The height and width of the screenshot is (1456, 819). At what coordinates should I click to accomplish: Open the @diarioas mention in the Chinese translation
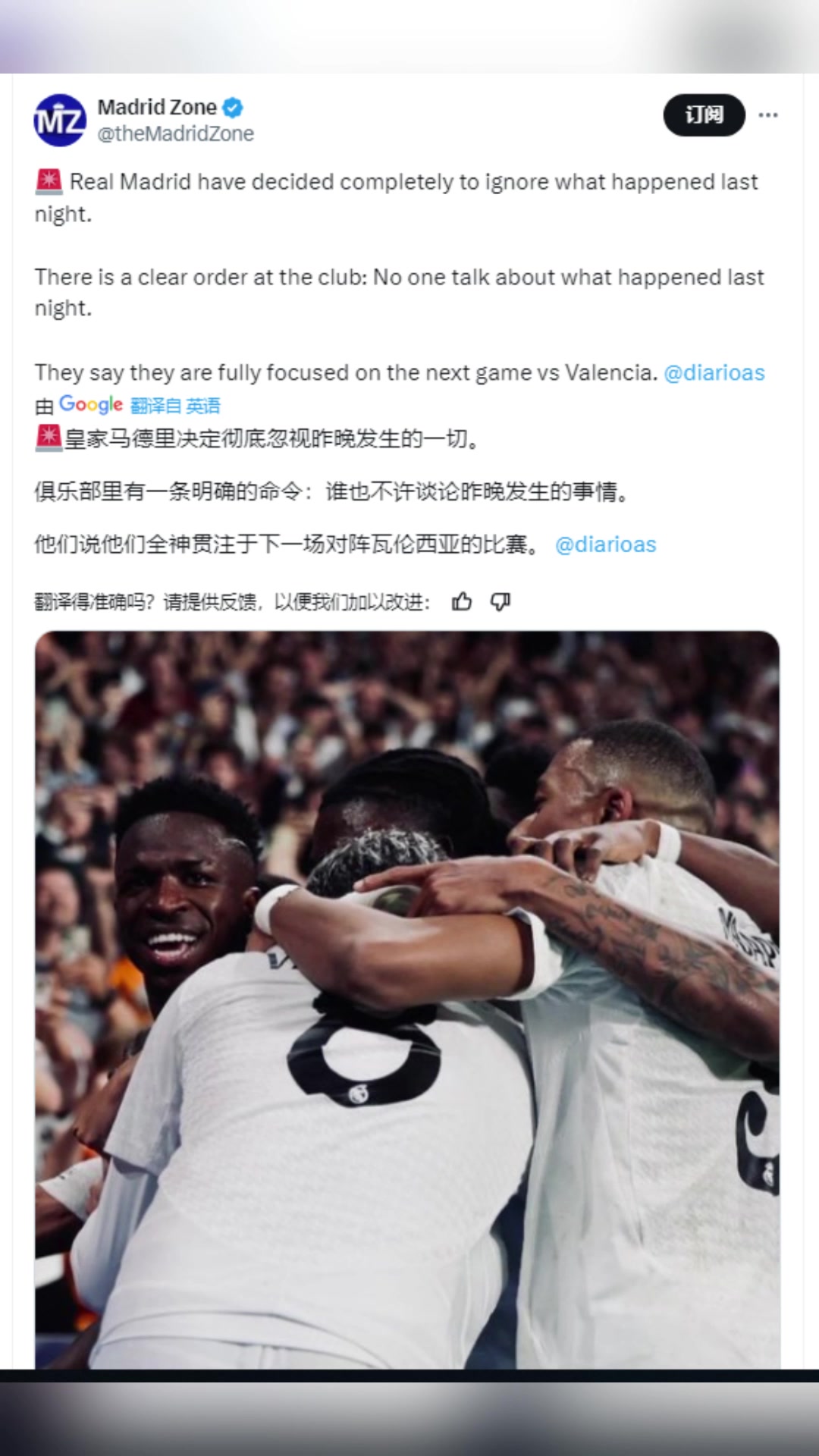[605, 544]
